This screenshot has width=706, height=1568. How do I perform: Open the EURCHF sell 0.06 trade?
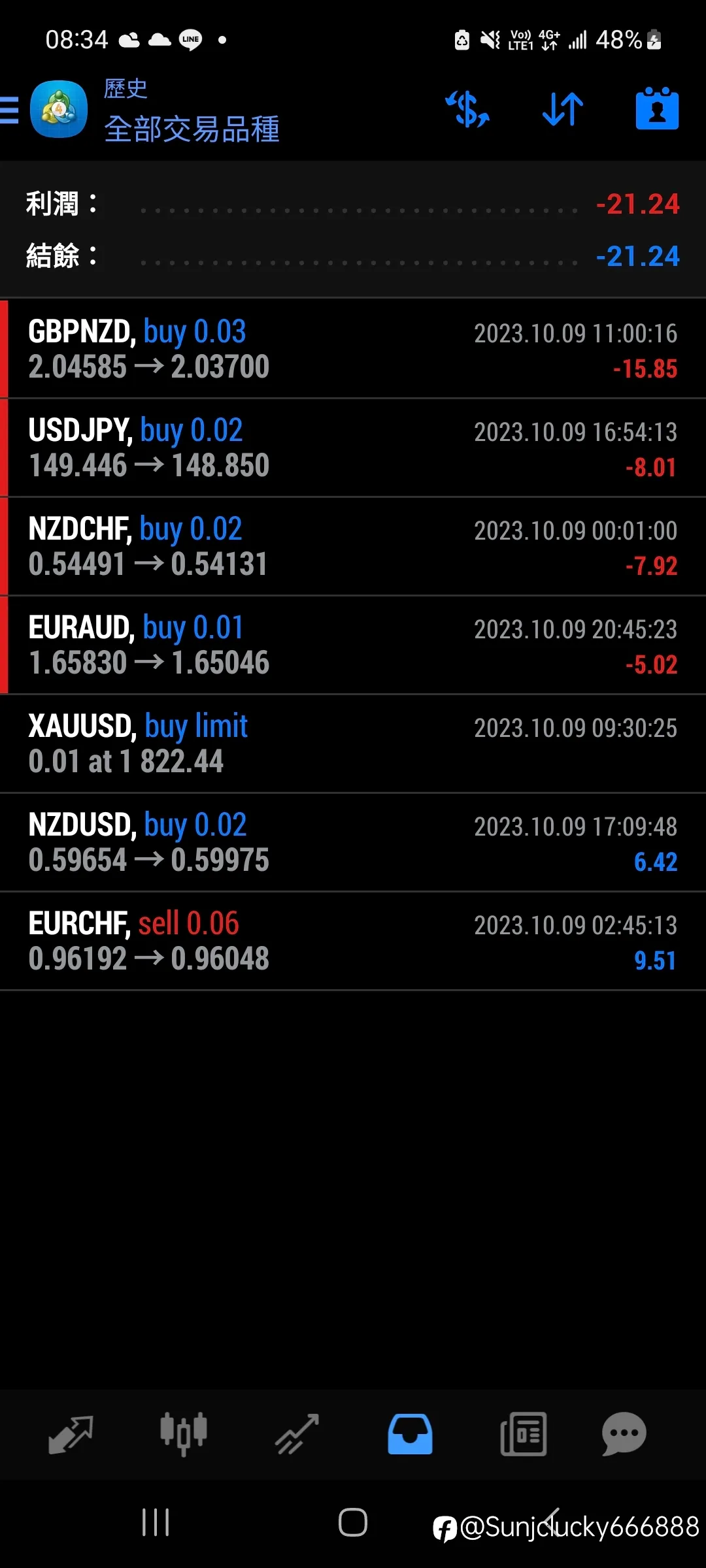(x=353, y=941)
